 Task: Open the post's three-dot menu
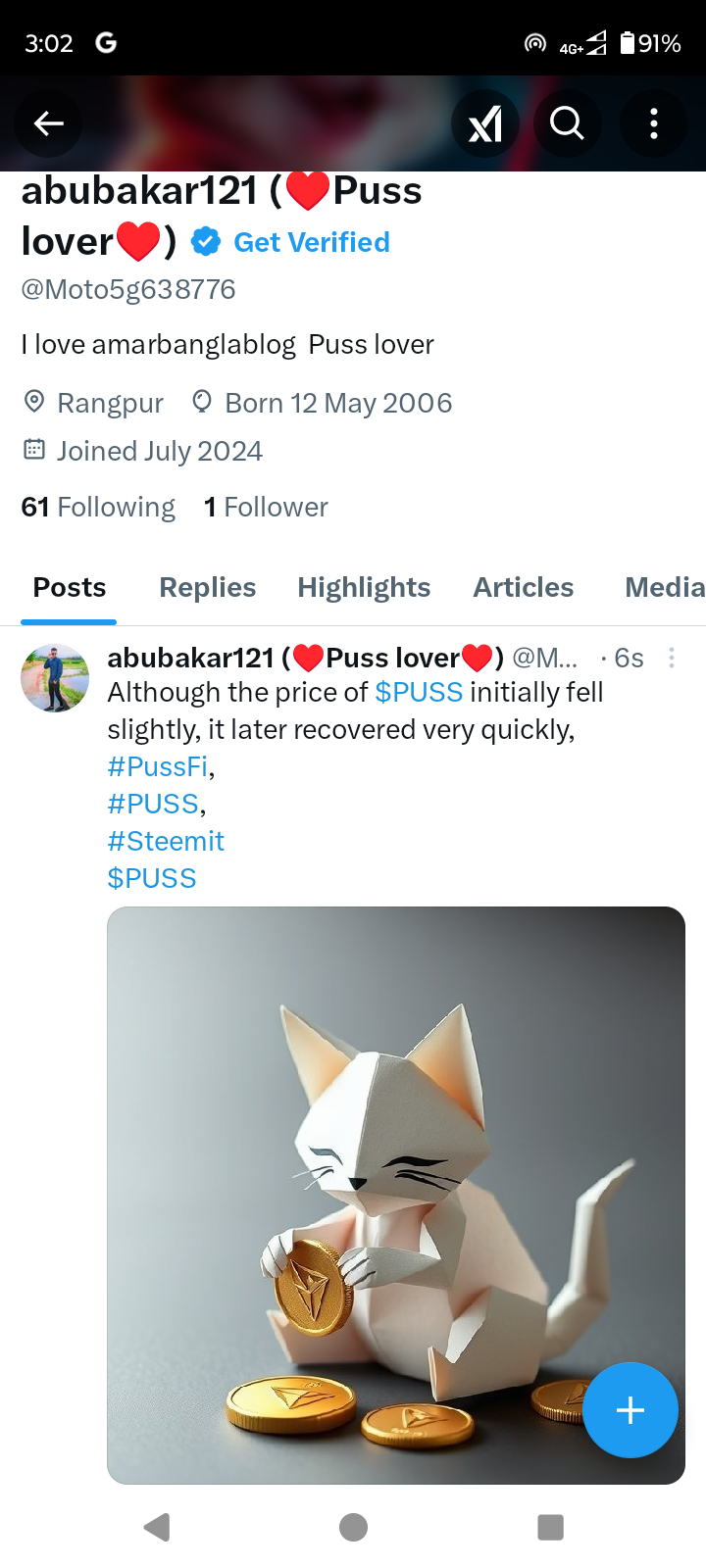pos(672,658)
